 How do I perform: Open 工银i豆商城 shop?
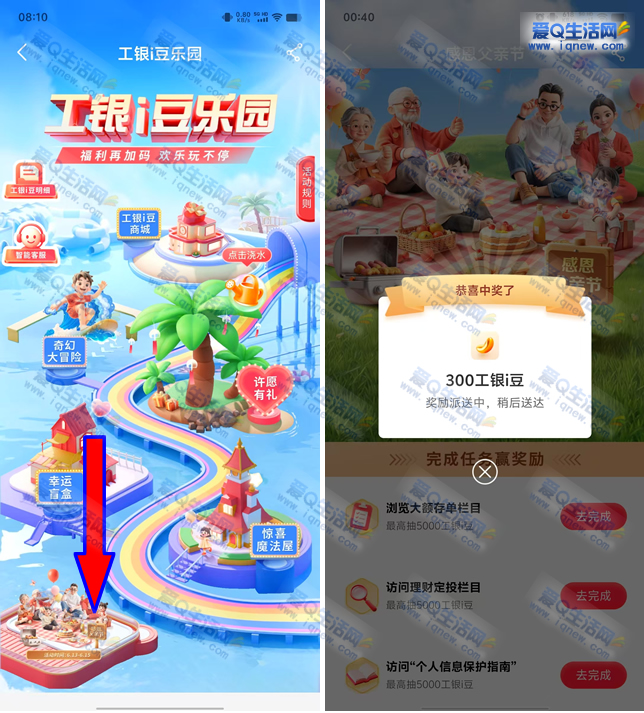139,223
